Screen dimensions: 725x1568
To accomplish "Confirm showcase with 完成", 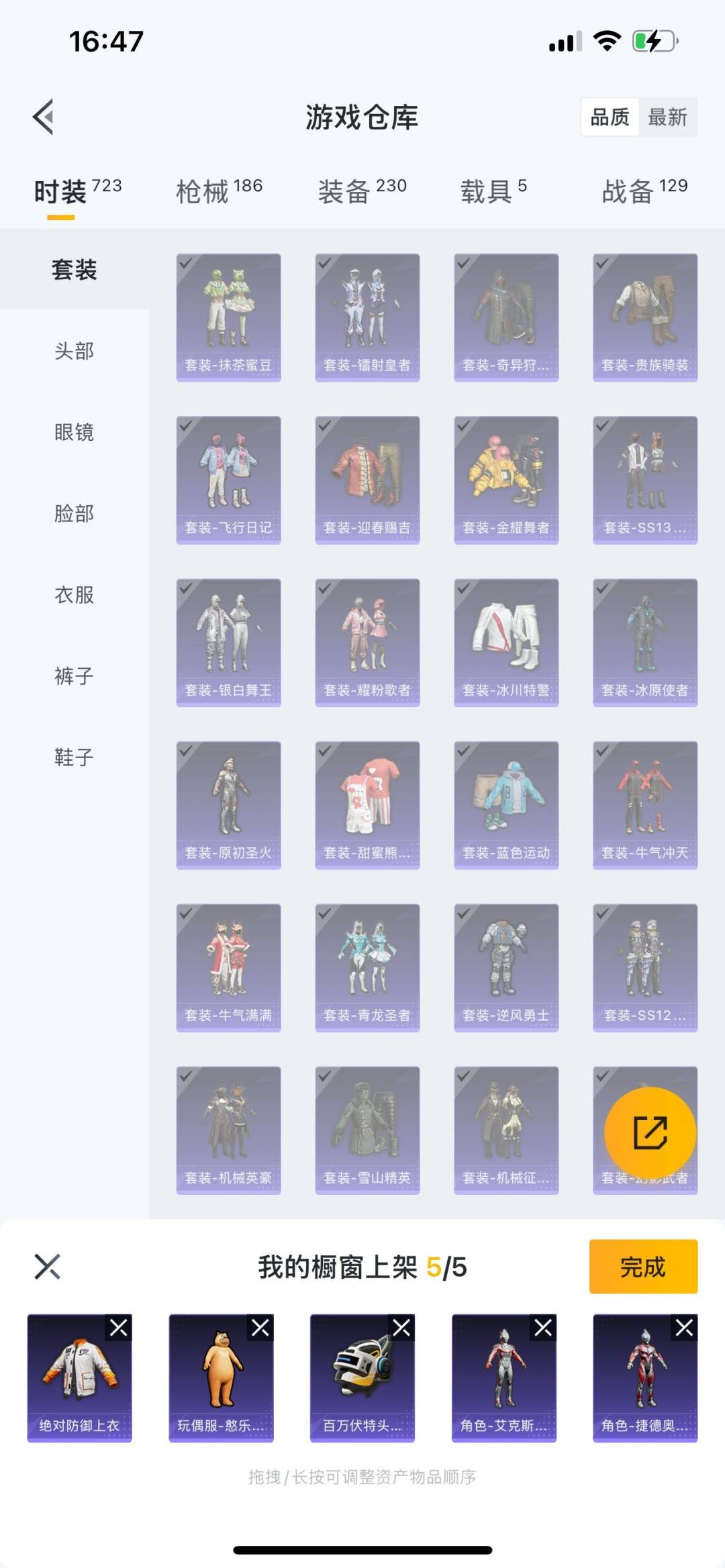I will pos(643,1266).
